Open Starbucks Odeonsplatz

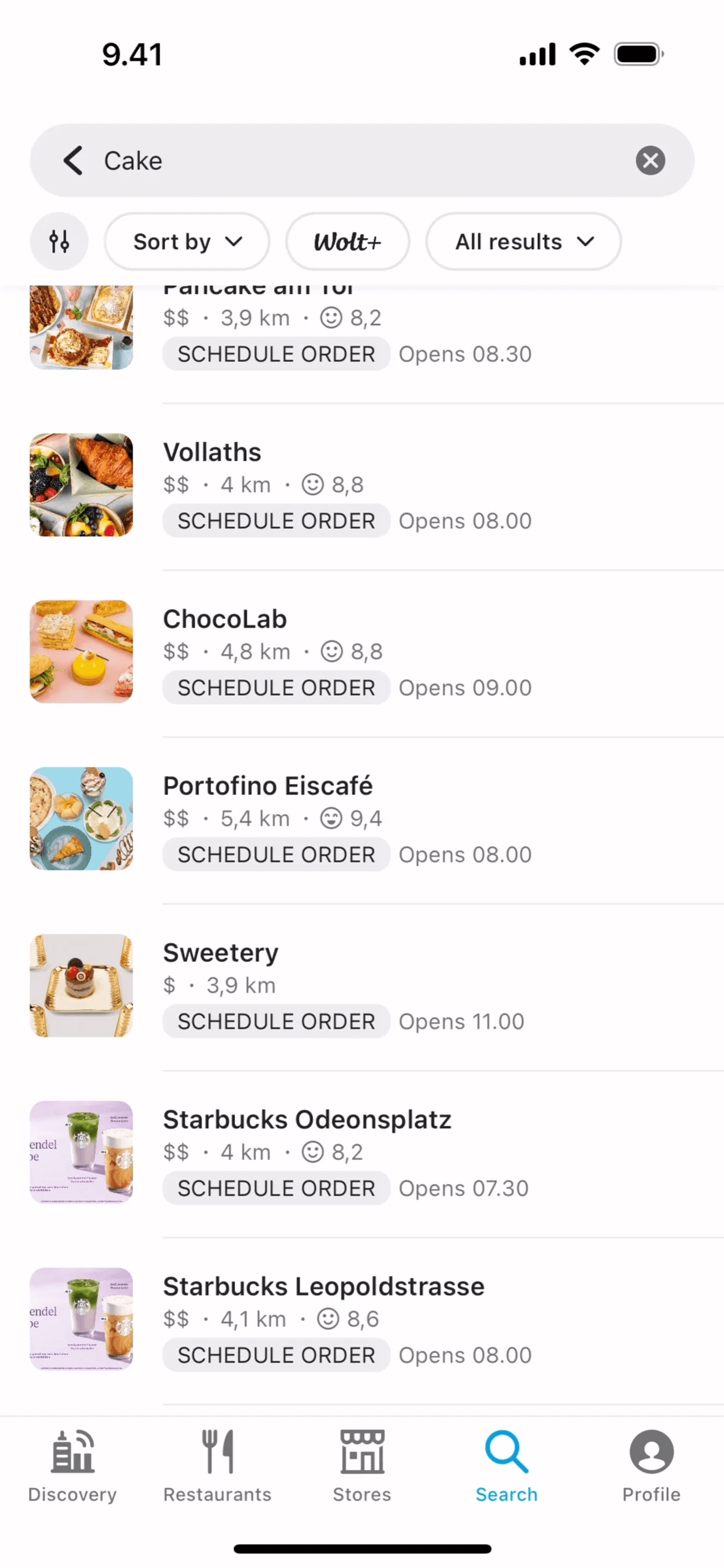(x=307, y=1120)
